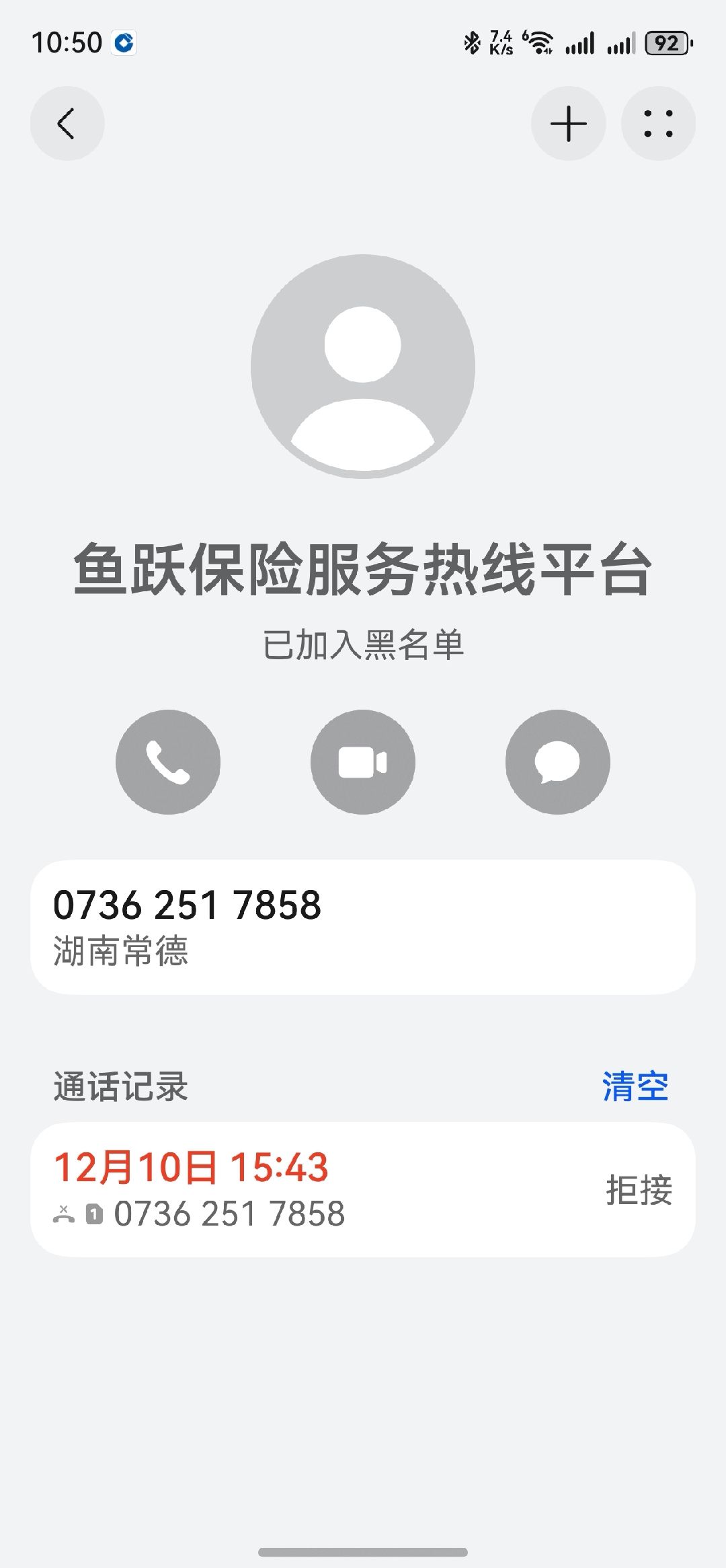Tap the plus icon to add contact
Image resolution: width=726 pixels, height=1568 pixels.
pyautogui.click(x=568, y=124)
